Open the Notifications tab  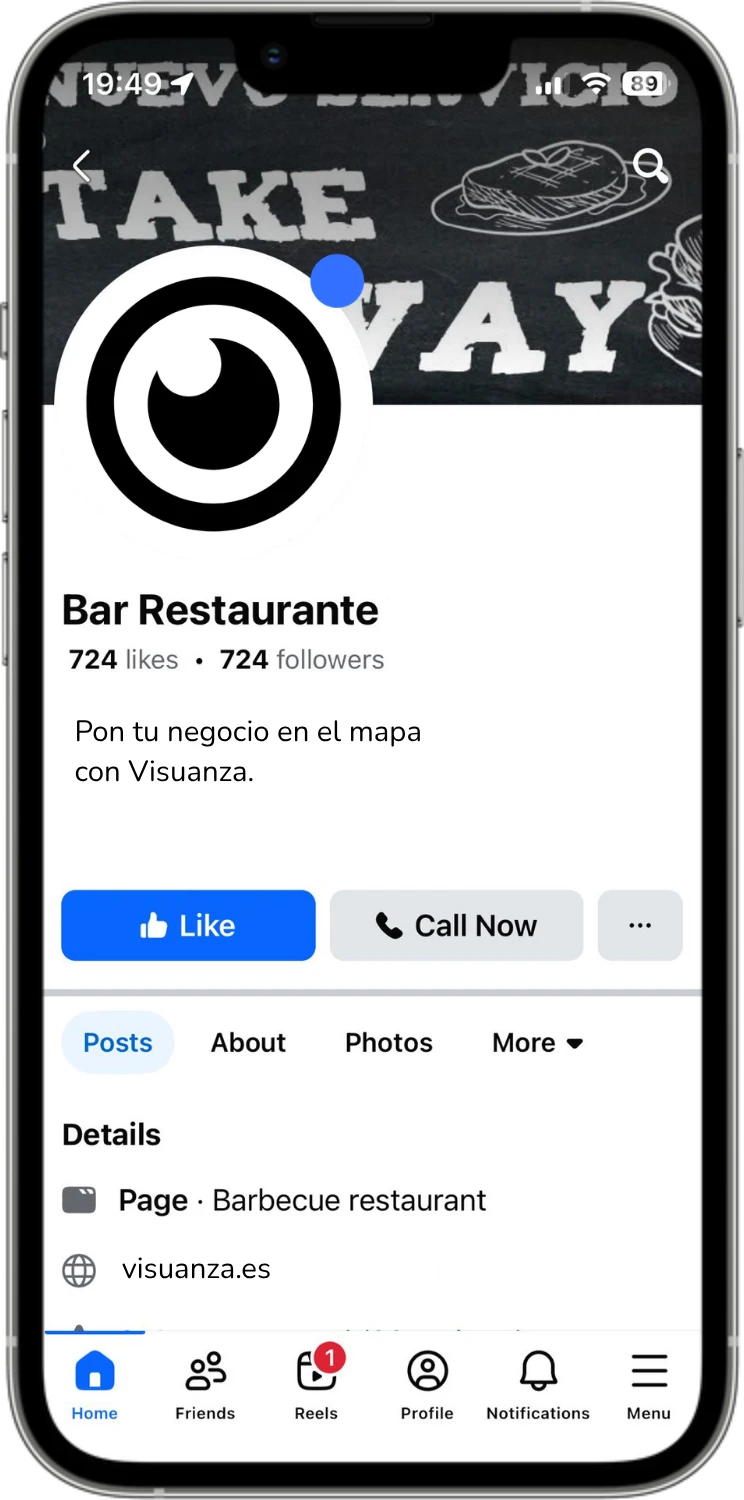point(538,1384)
